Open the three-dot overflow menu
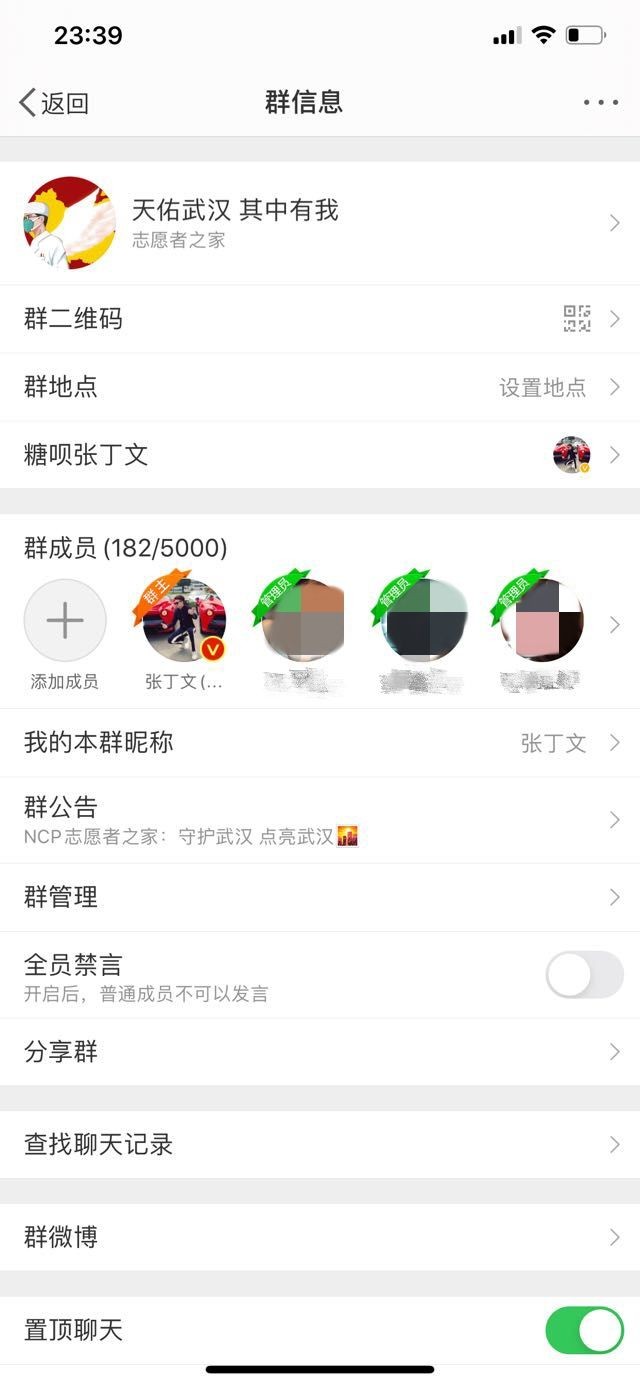This screenshot has width=640, height=1386. point(600,102)
